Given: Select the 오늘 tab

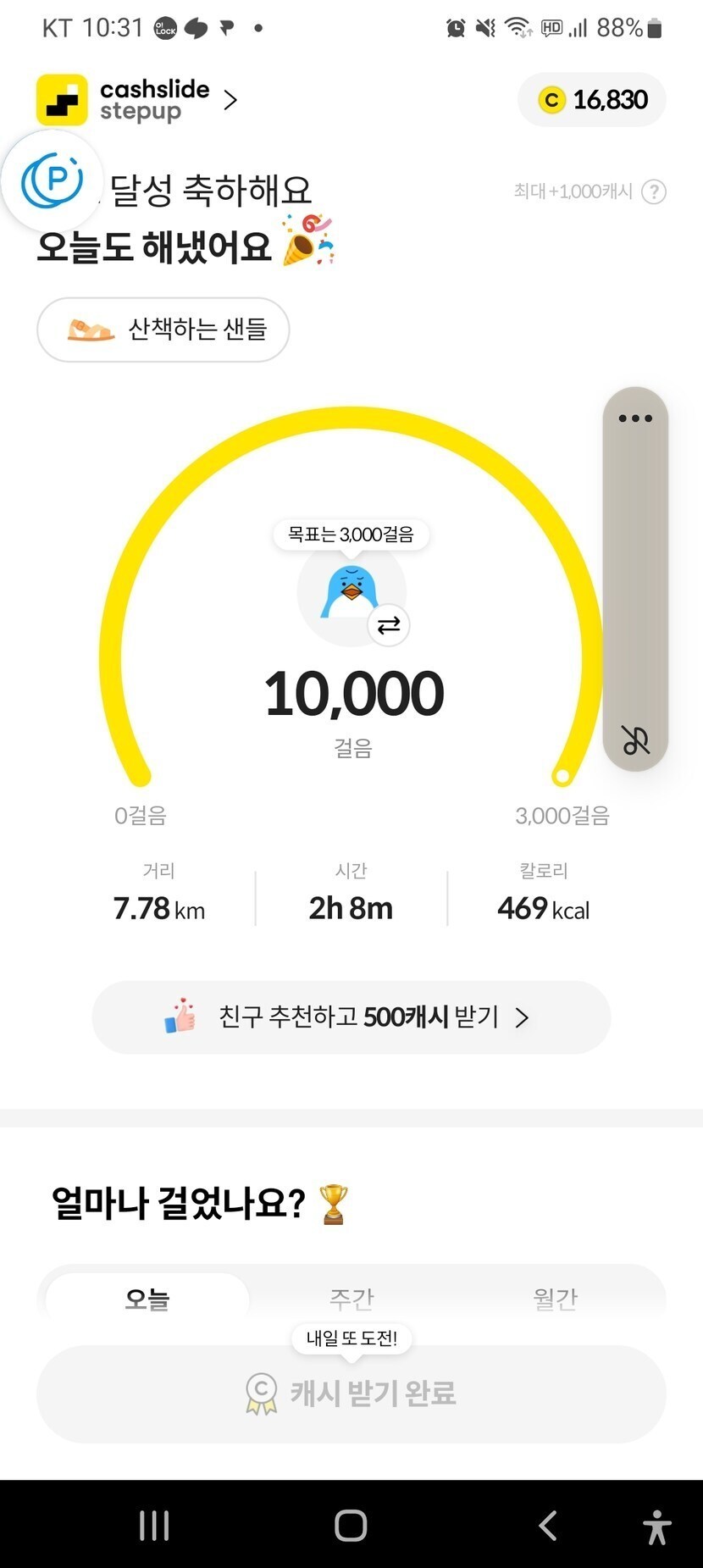Looking at the screenshot, I should click(x=147, y=1299).
